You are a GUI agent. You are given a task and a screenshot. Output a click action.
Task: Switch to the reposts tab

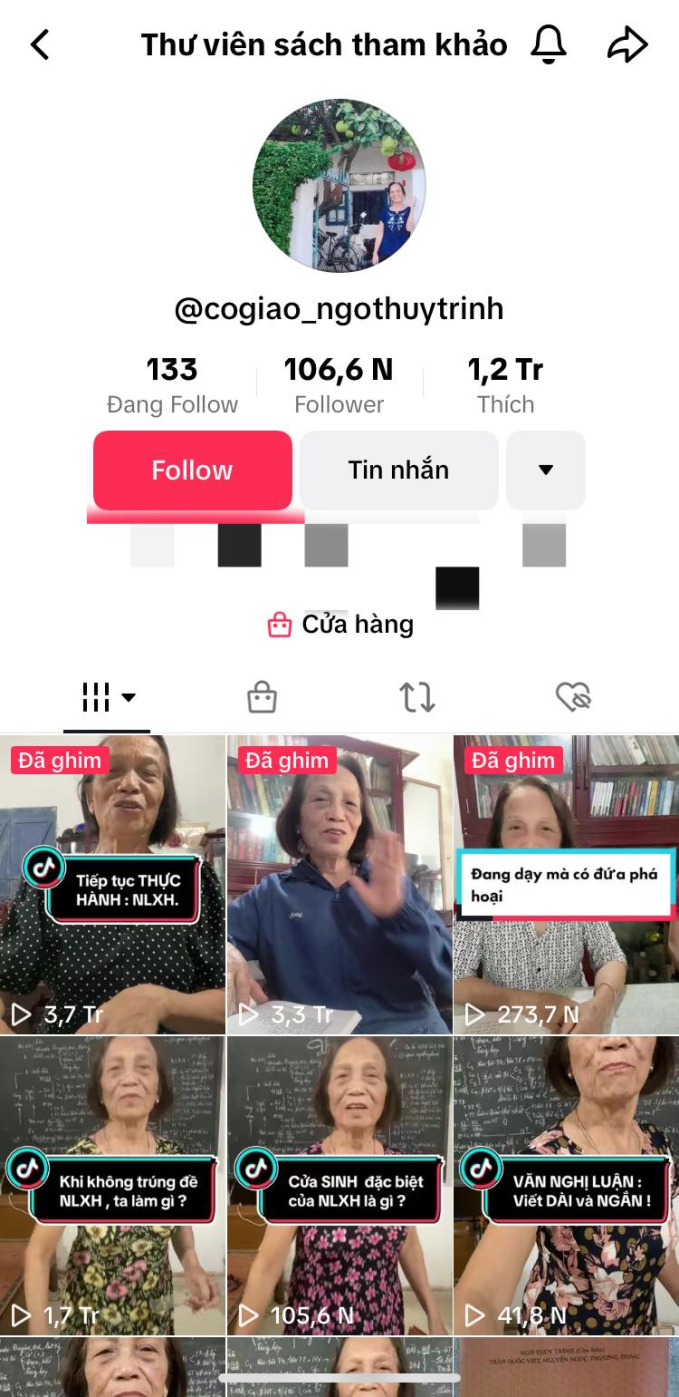[x=417, y=697]
